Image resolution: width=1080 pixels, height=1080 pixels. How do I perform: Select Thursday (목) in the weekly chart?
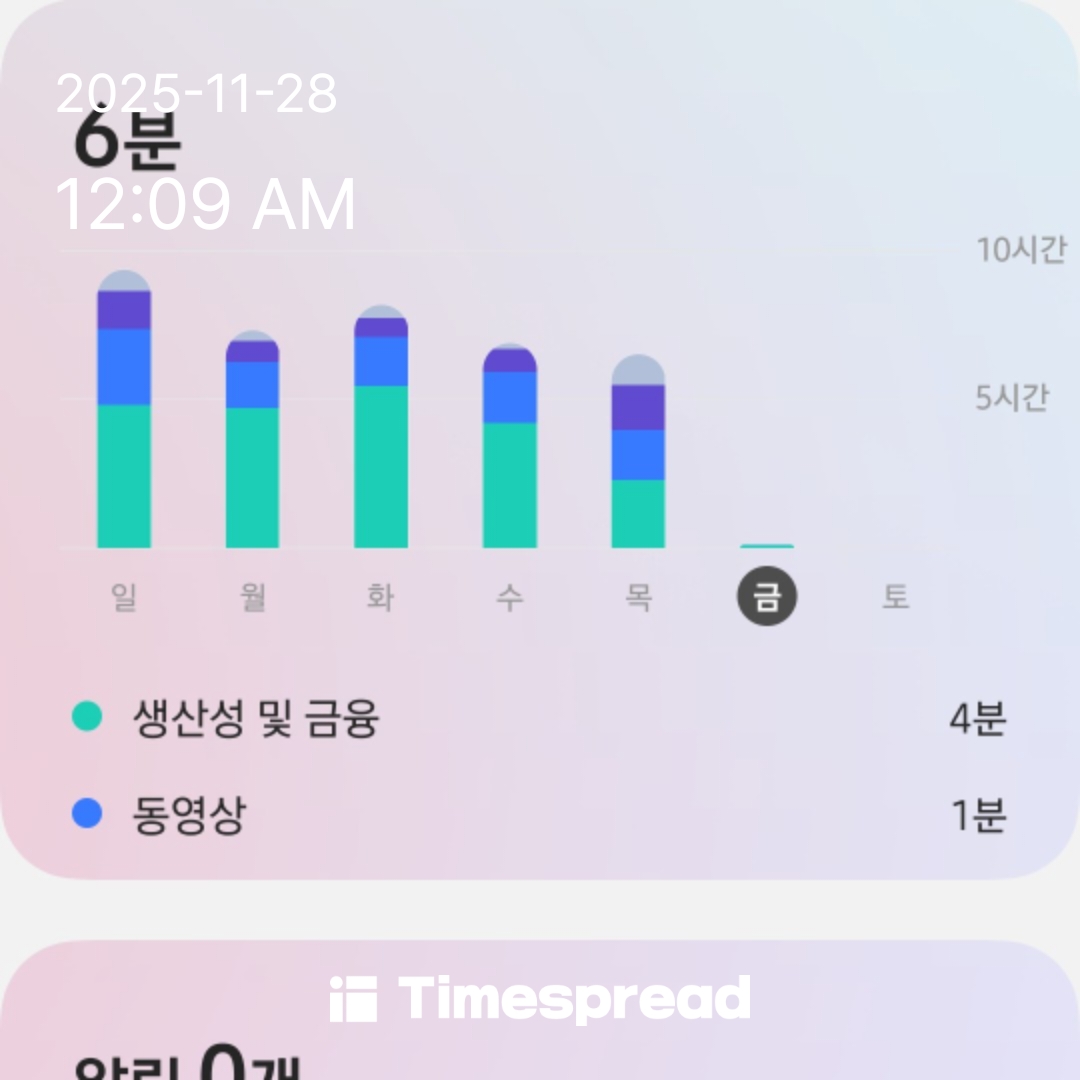(638, 597)
